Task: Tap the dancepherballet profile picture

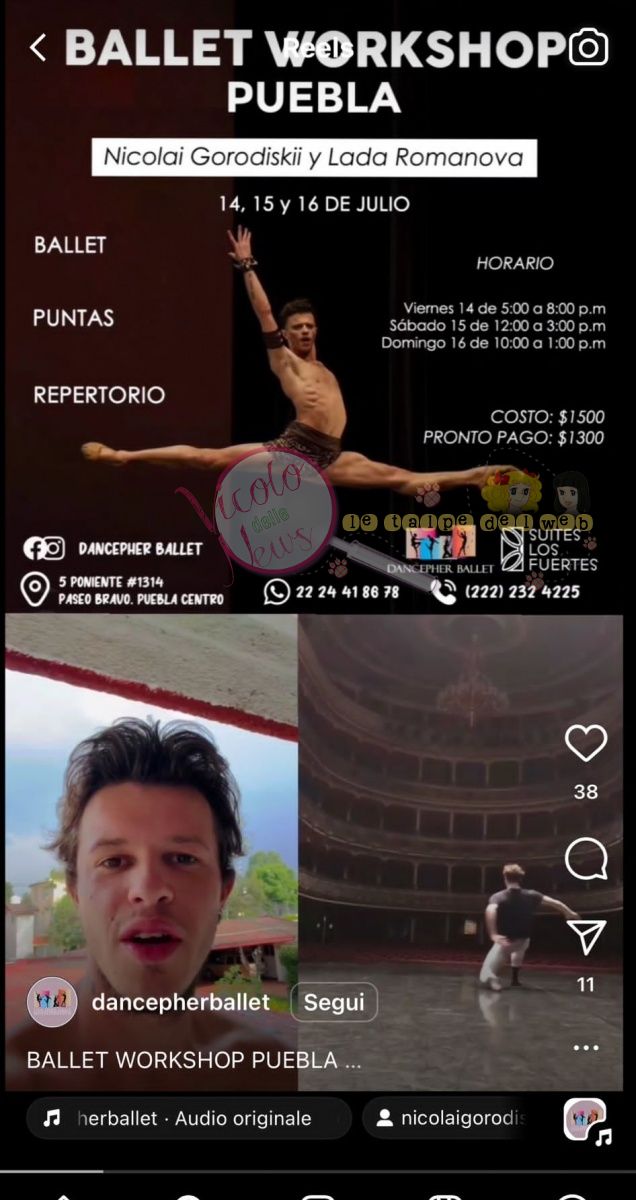Action: 52,1002
